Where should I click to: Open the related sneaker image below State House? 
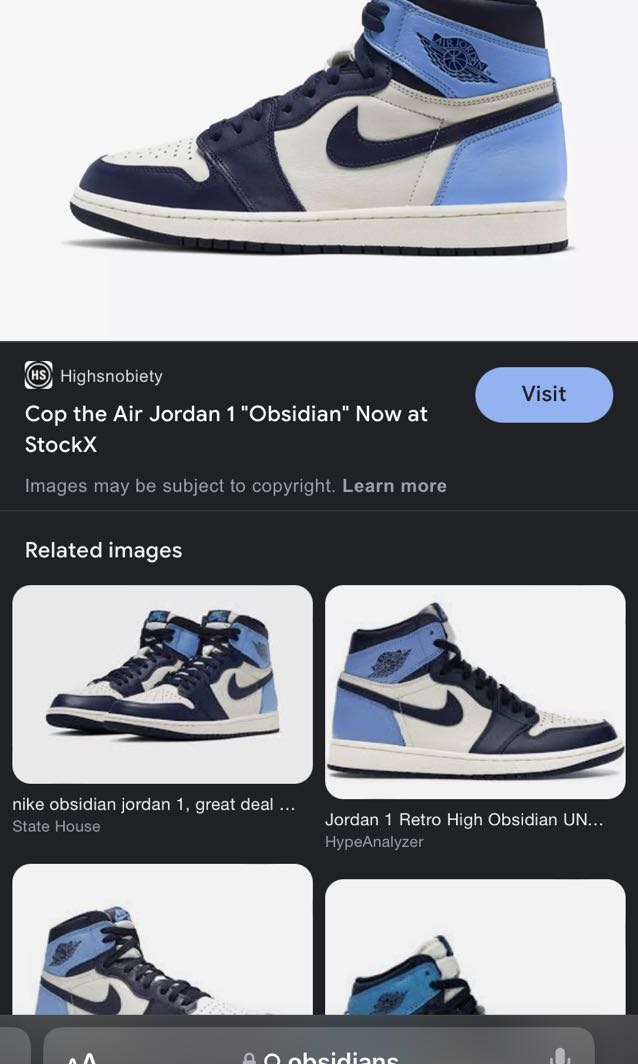click(162, 940)
